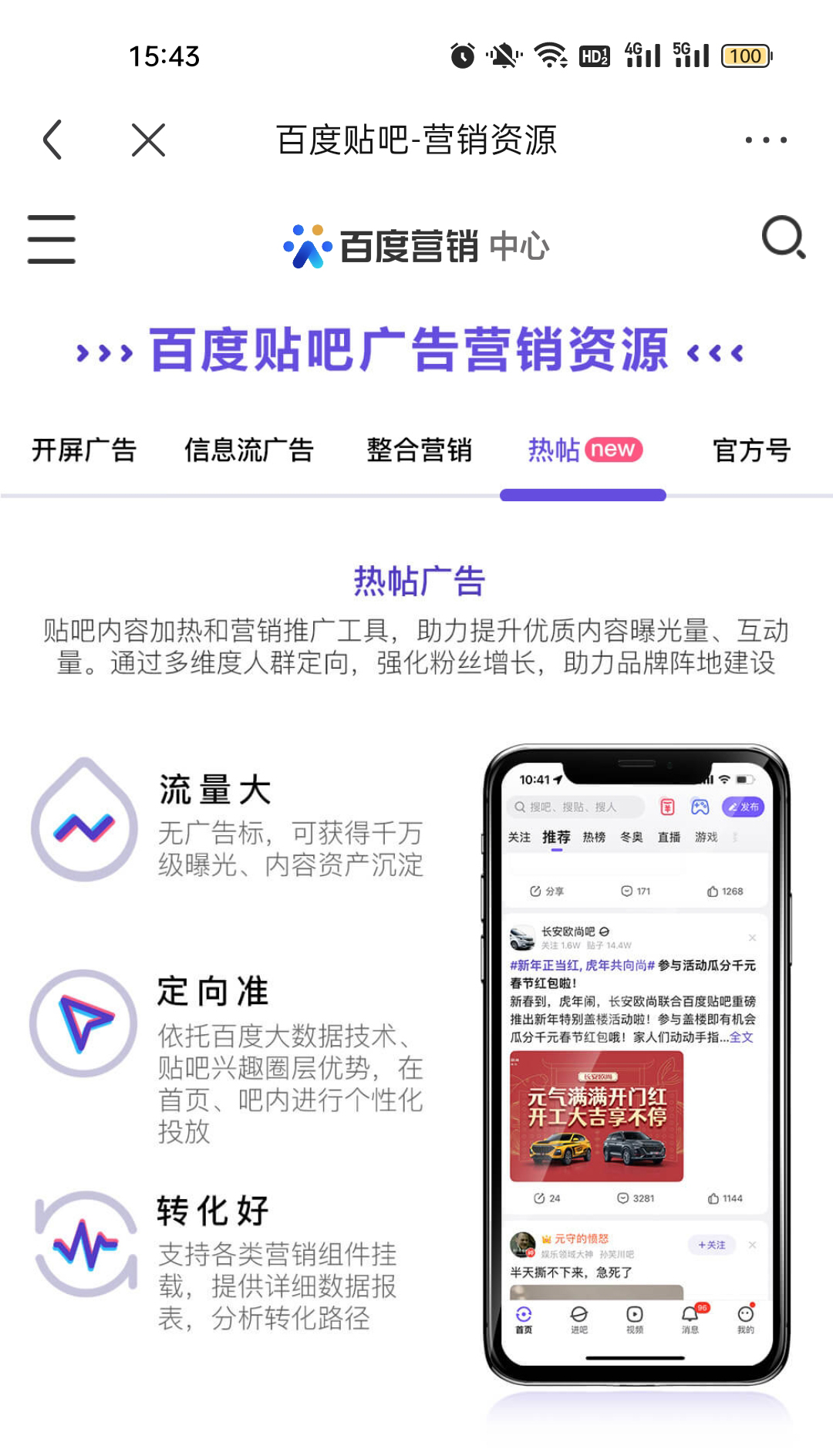Tap the 百度营销中心 header logo
Image resolution: width=833 pixels, height=1456 pixels.
(x=416, y=246)
